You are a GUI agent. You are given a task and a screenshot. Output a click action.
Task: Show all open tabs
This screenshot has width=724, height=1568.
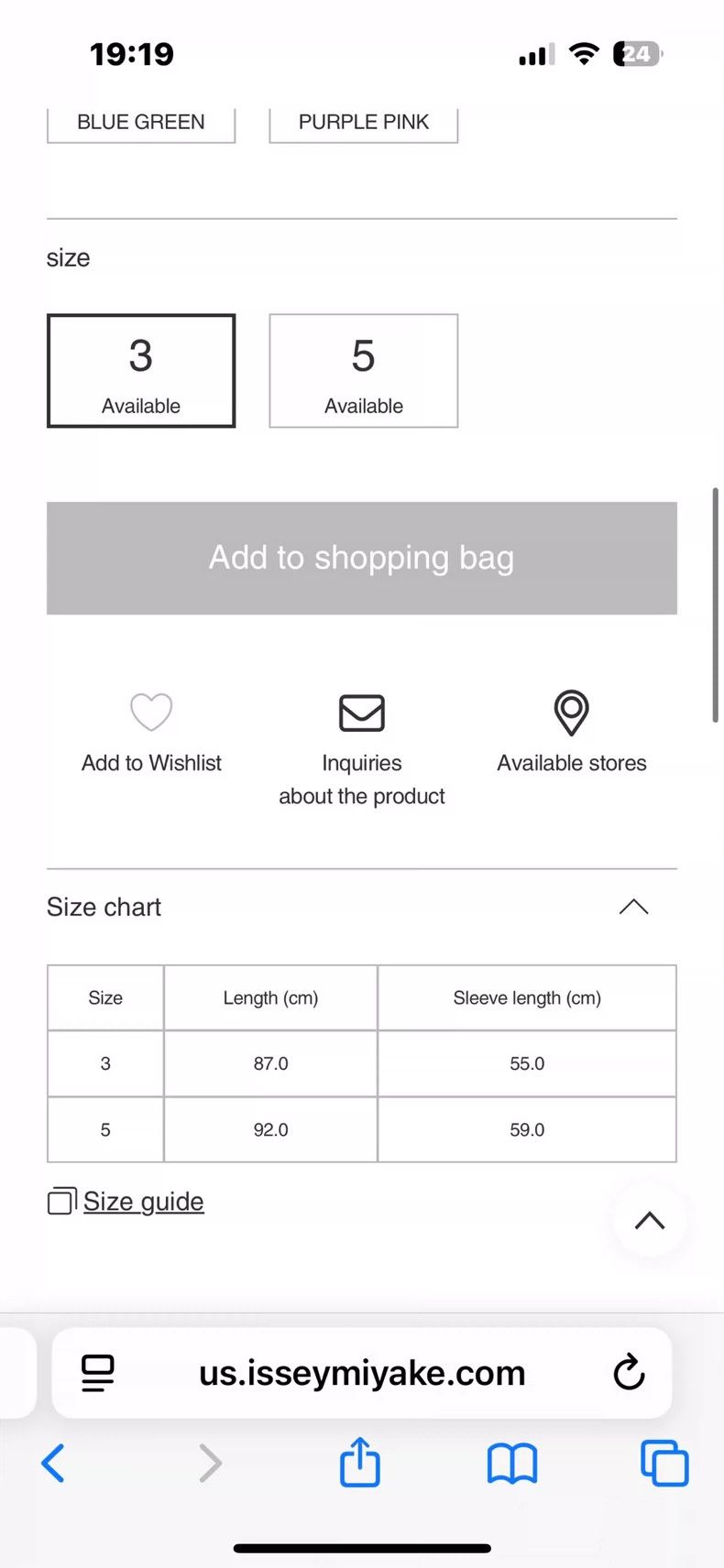(x=664, y=1463)
